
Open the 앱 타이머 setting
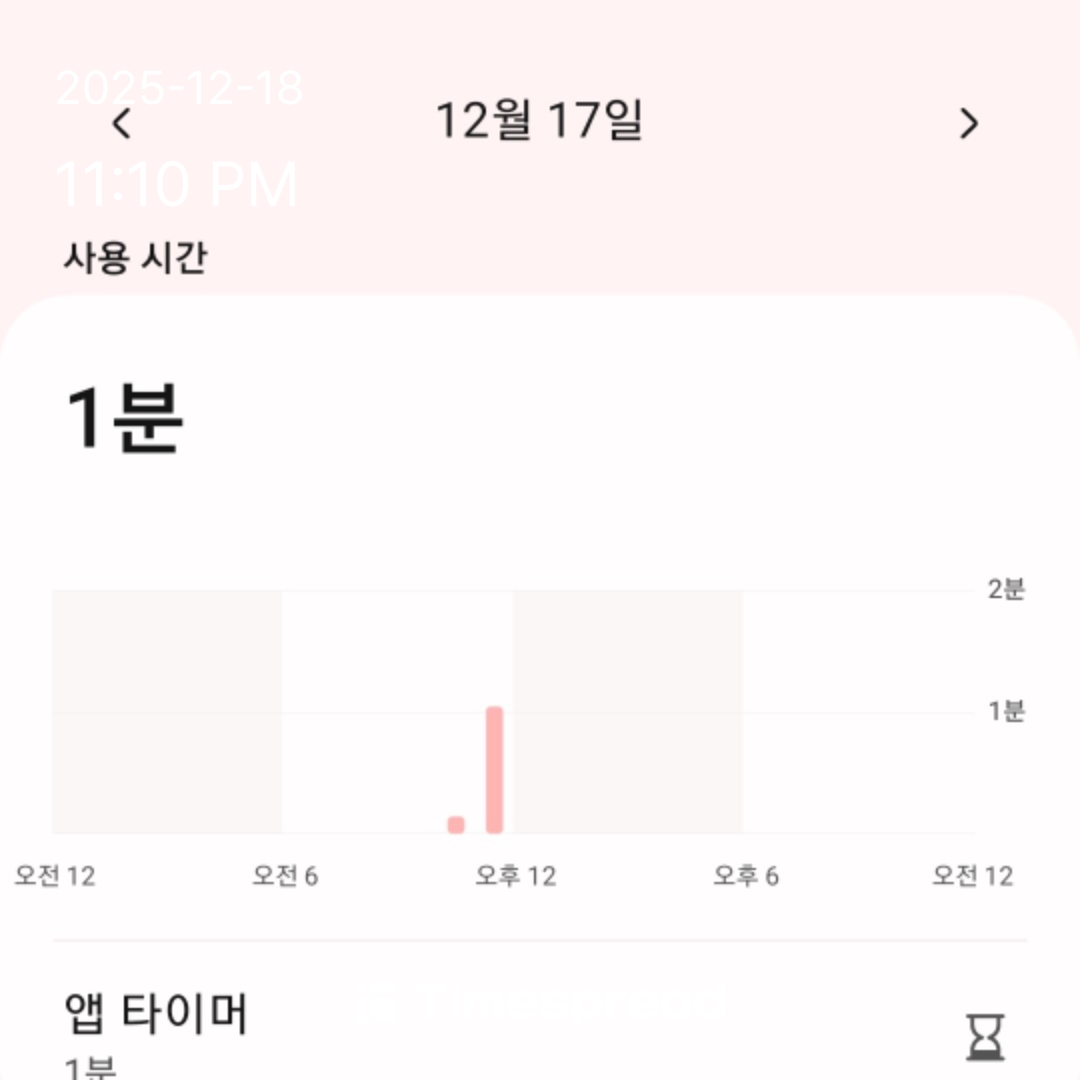pos(156,1015)
